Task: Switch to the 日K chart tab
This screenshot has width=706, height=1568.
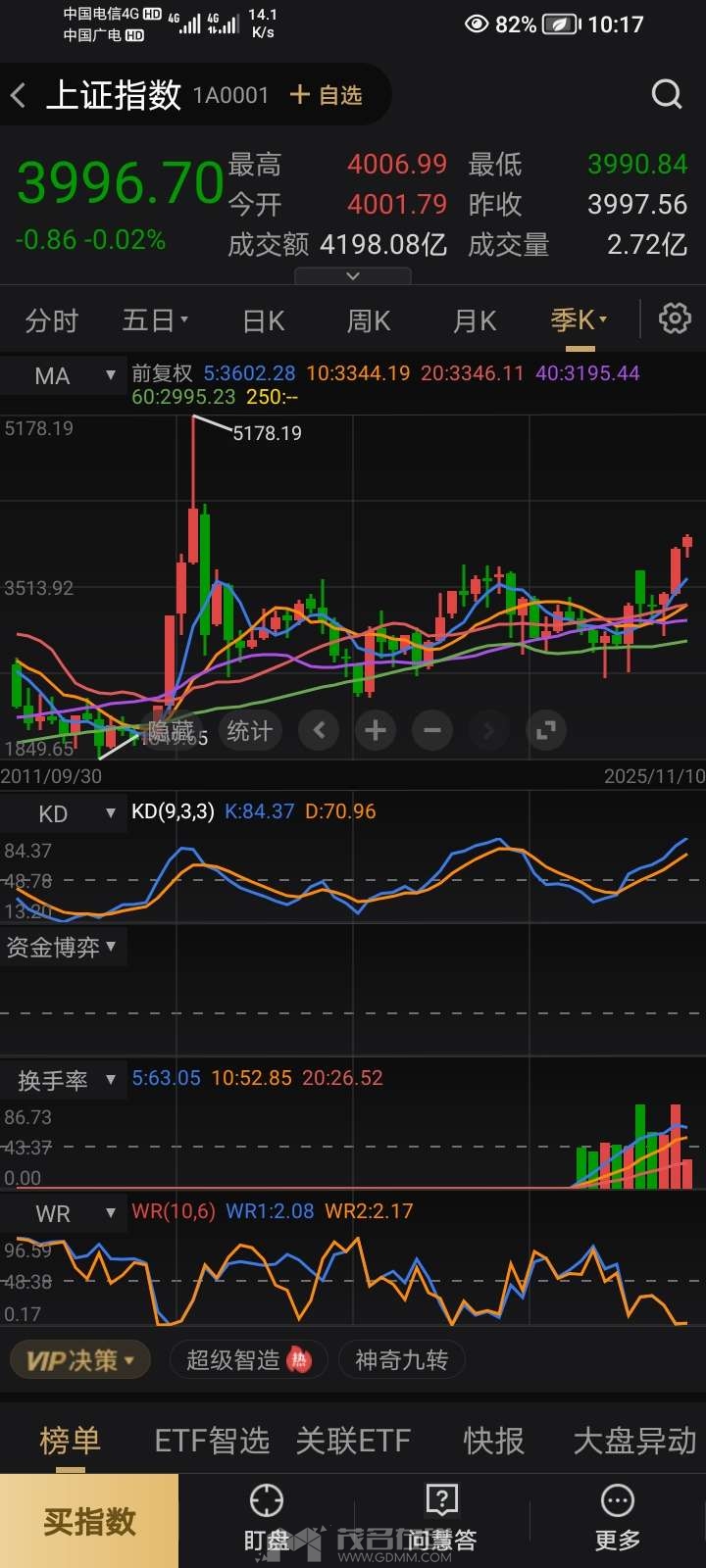Action: point(263,320)
